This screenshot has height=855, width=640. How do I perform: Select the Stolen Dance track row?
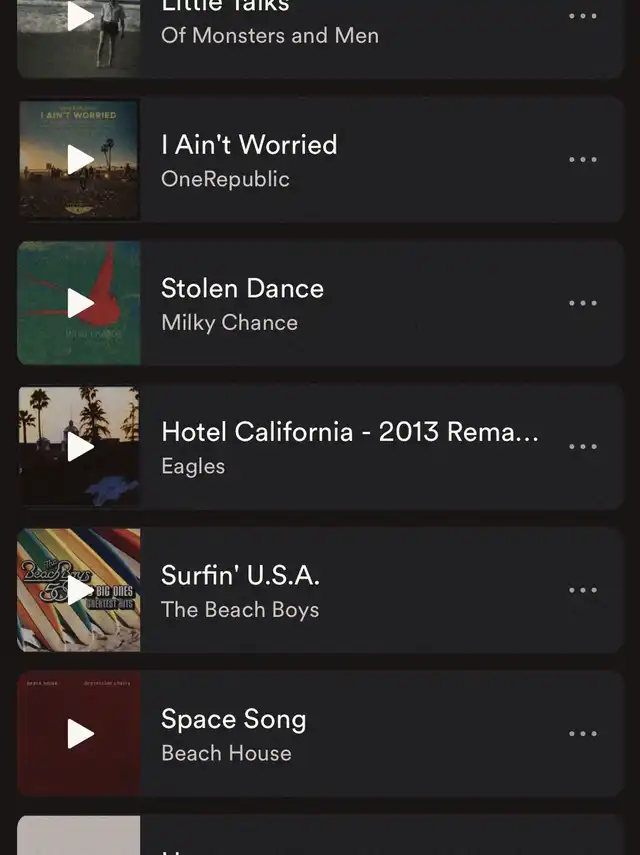coord(350,304)
